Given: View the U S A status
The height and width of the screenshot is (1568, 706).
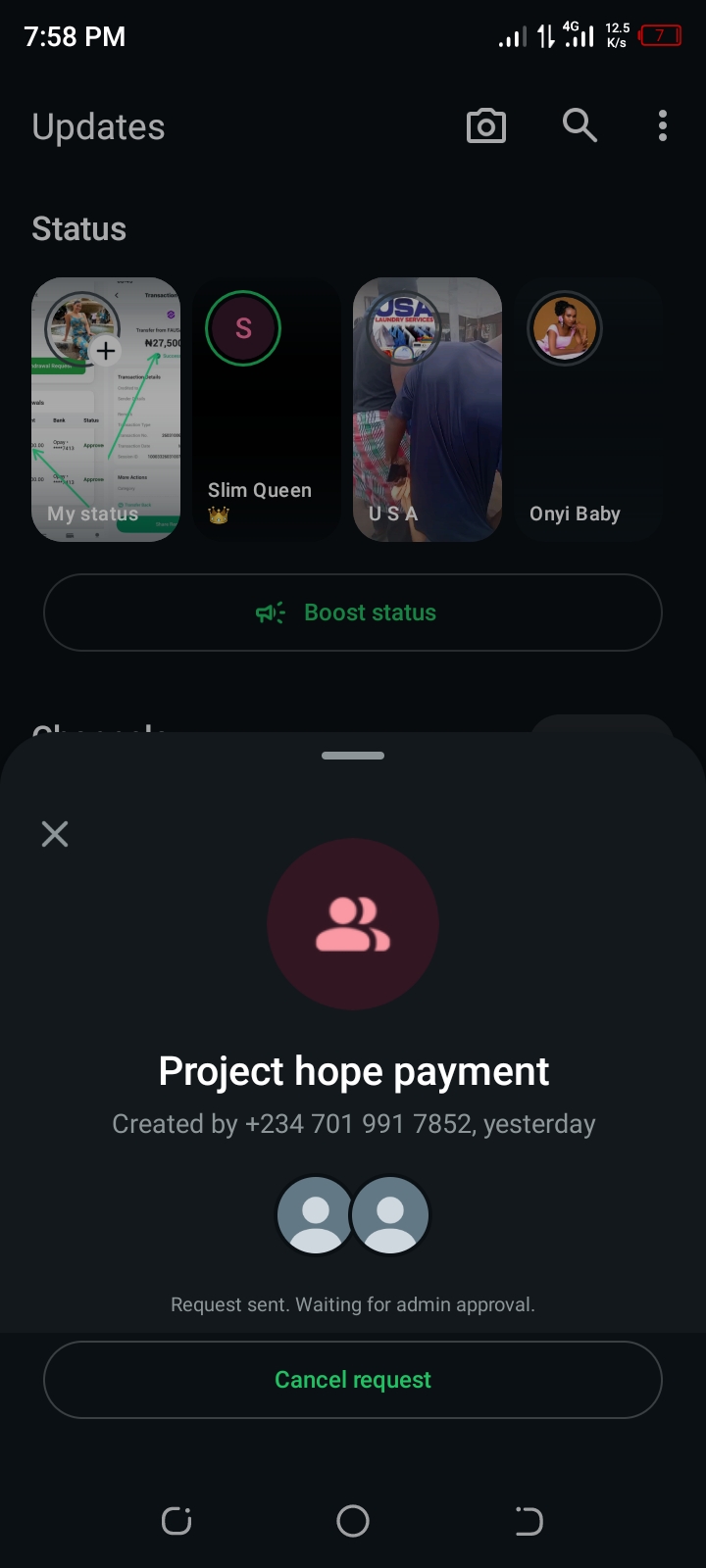Looking at the screenshot, I should pyautogui.click(x=428, y=410).
